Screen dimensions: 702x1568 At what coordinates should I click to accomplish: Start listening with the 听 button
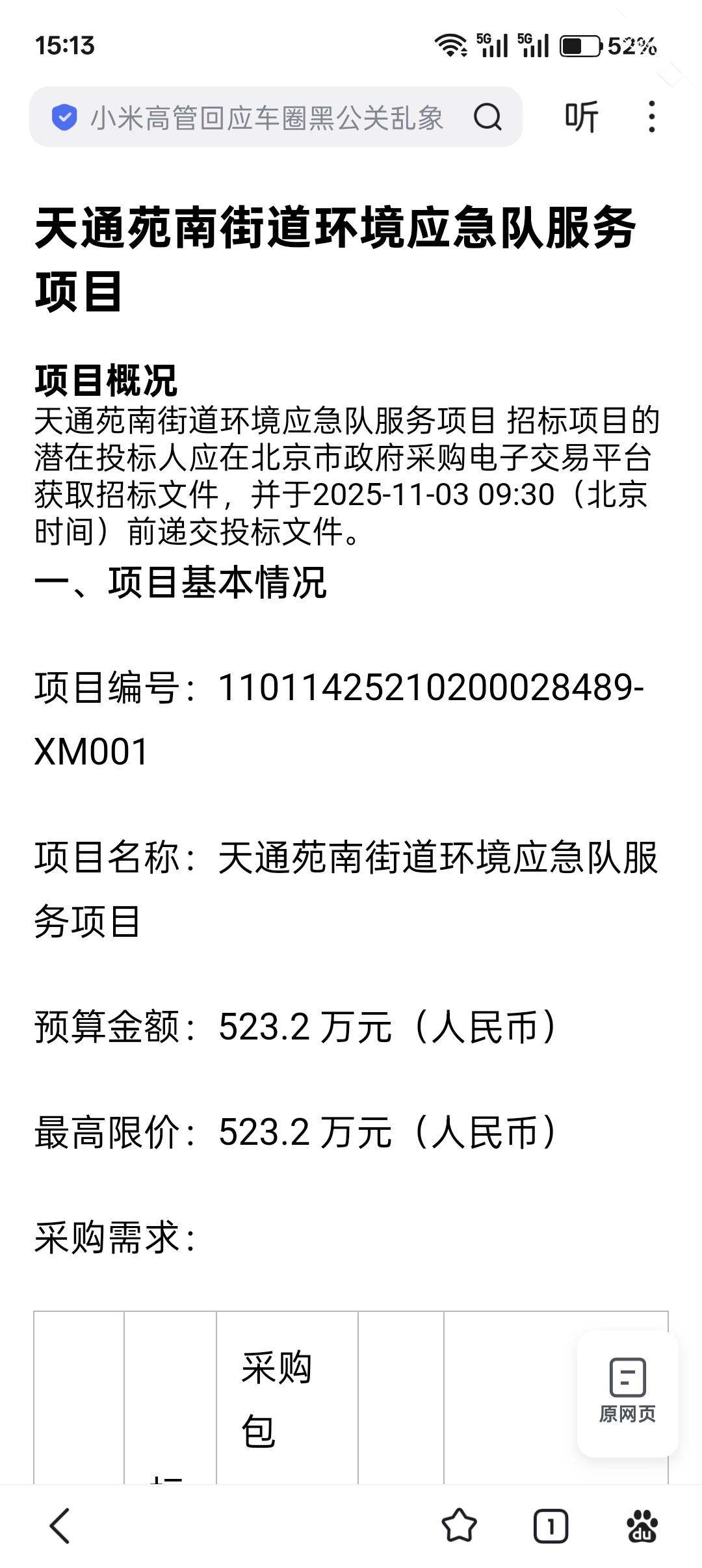(581, 118)
